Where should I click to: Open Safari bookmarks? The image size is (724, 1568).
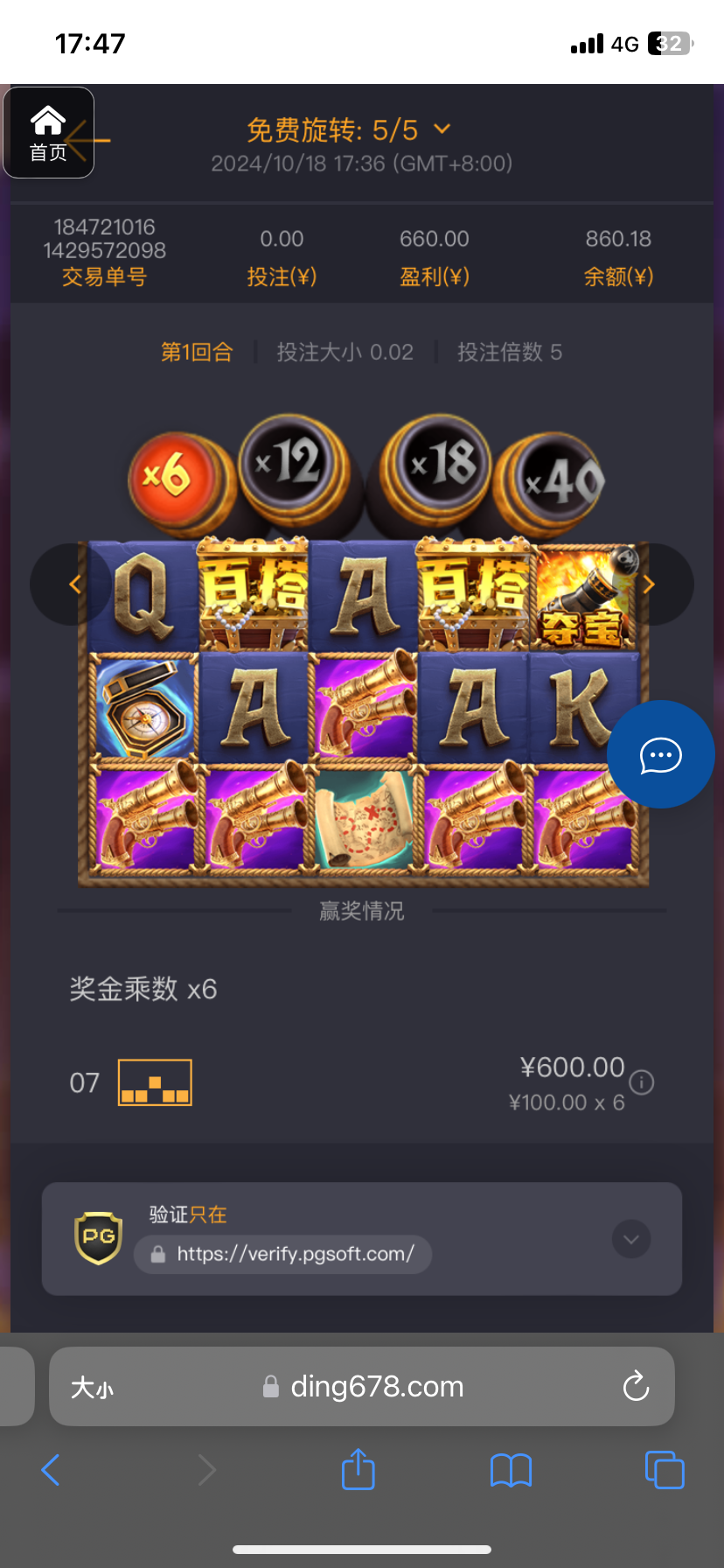511,1470
